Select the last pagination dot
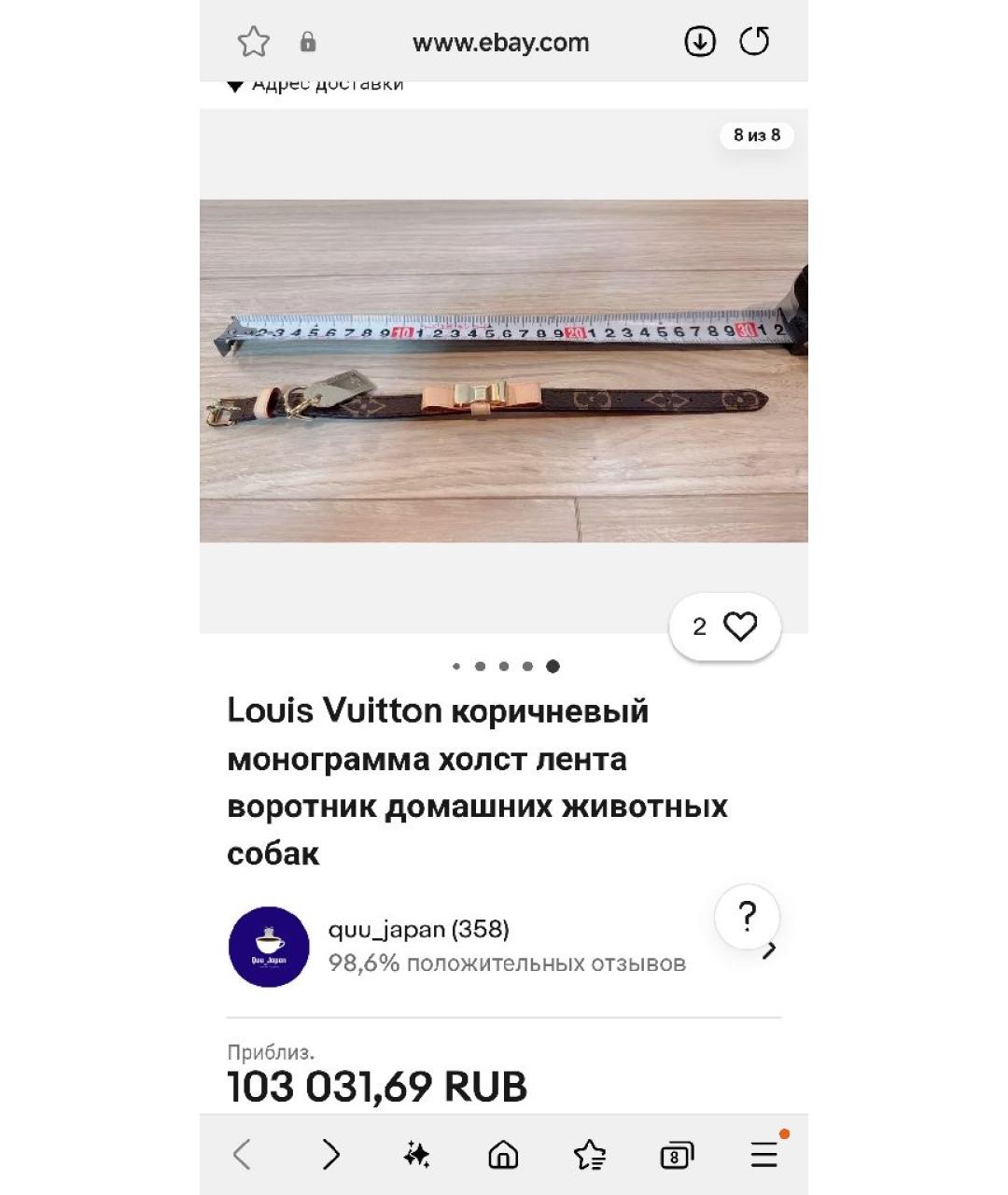1008x1195 pixels. coord(553,667)
